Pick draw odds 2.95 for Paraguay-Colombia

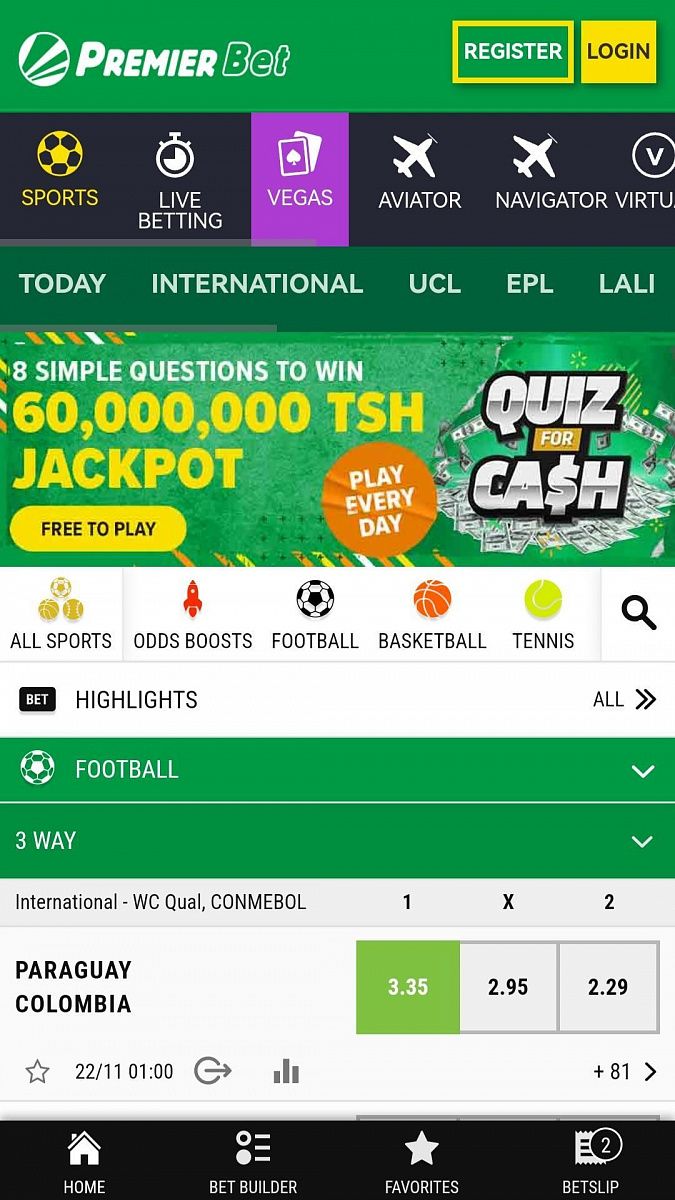coord(508,987)
